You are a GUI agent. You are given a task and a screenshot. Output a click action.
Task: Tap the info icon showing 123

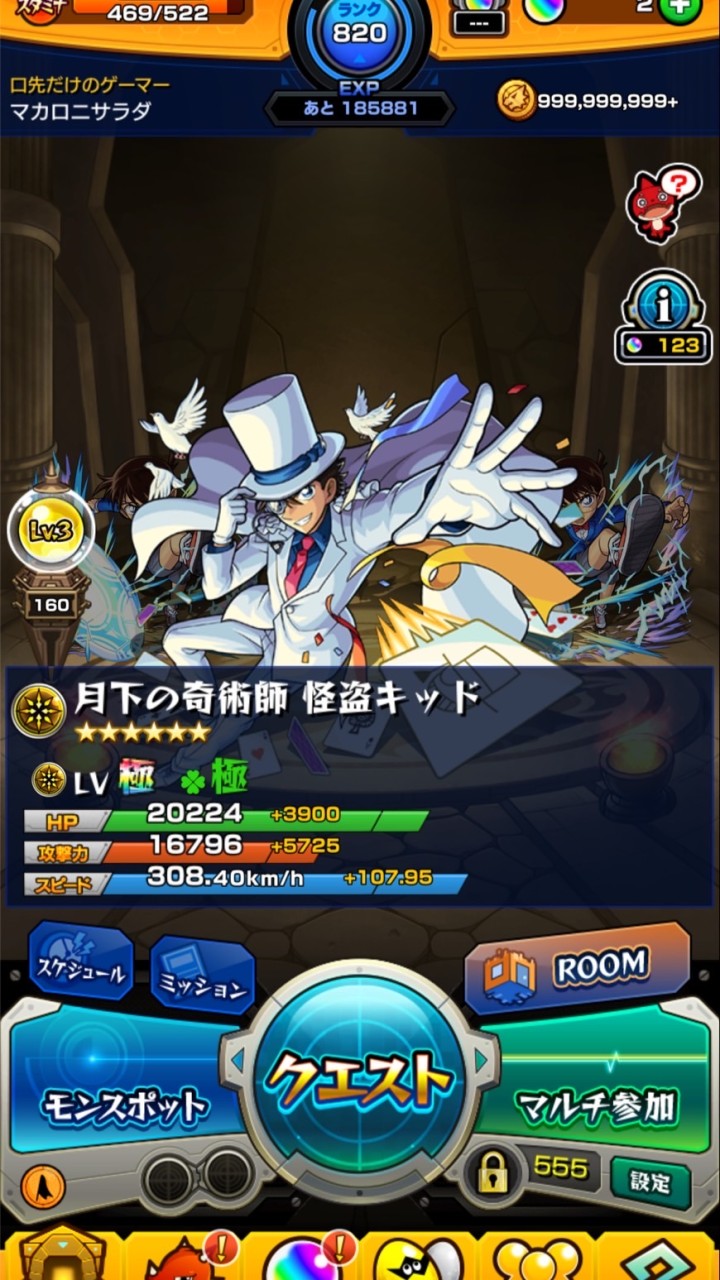click(x=663, y=317)
